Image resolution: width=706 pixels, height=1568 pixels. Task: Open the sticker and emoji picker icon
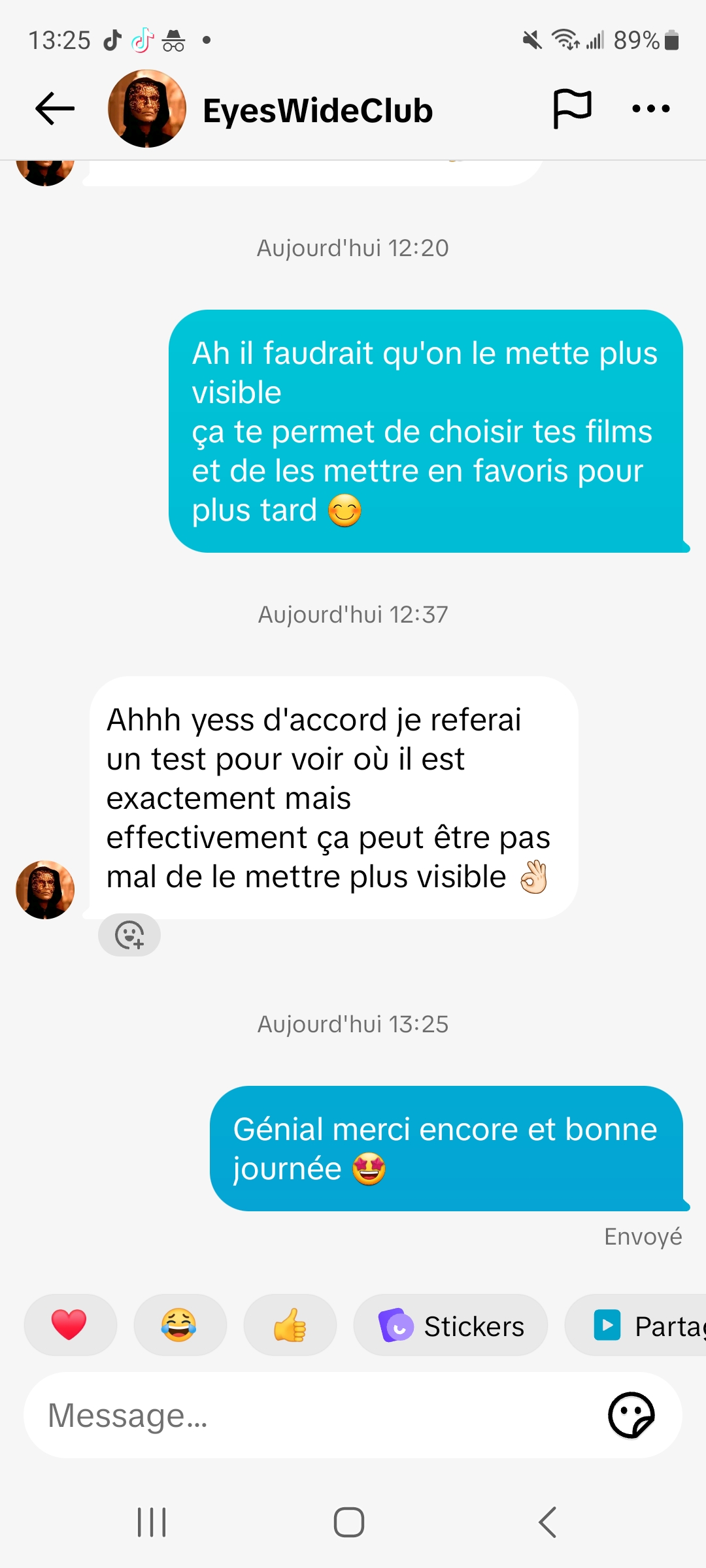[x=631, y=1415]
